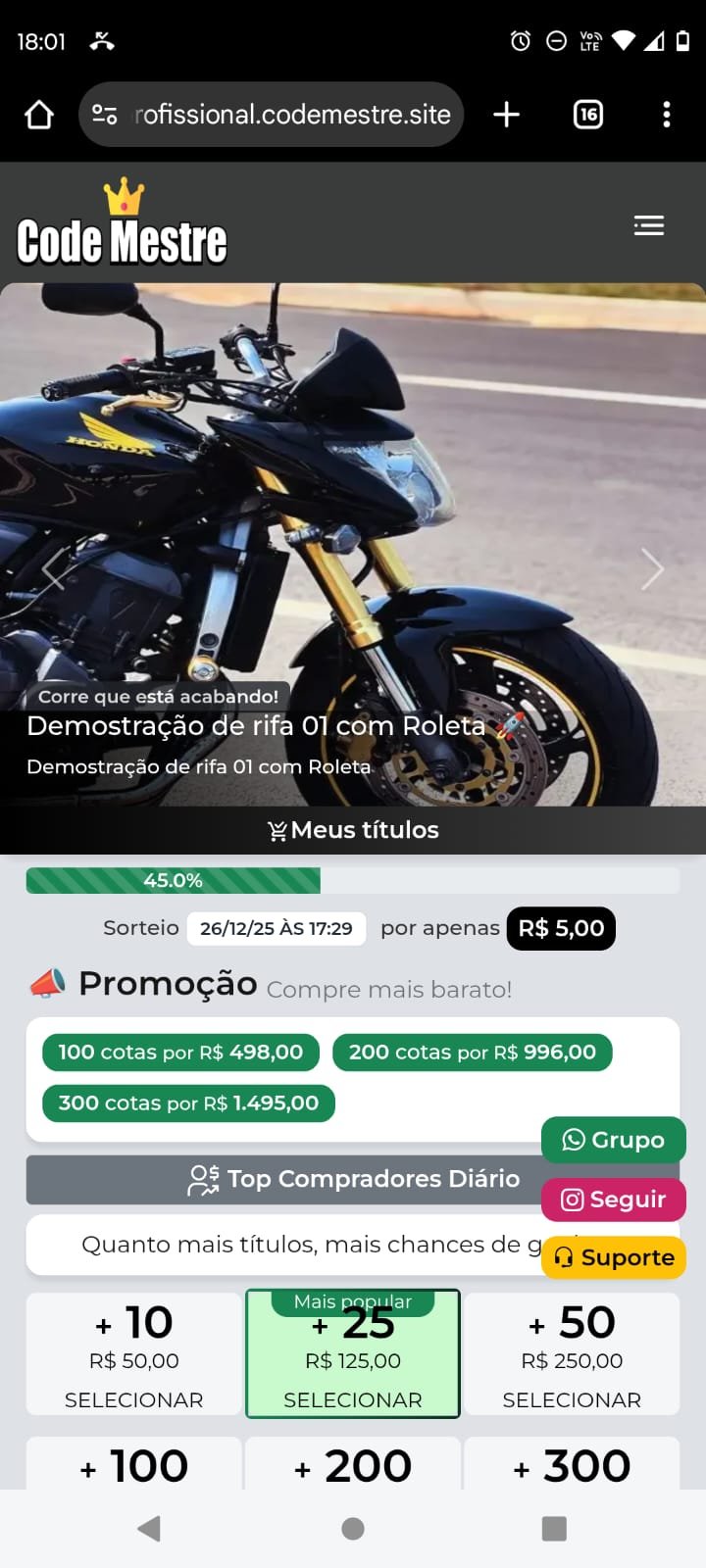
Task: Go to the previous carousel image
Action: click(54, 568)
